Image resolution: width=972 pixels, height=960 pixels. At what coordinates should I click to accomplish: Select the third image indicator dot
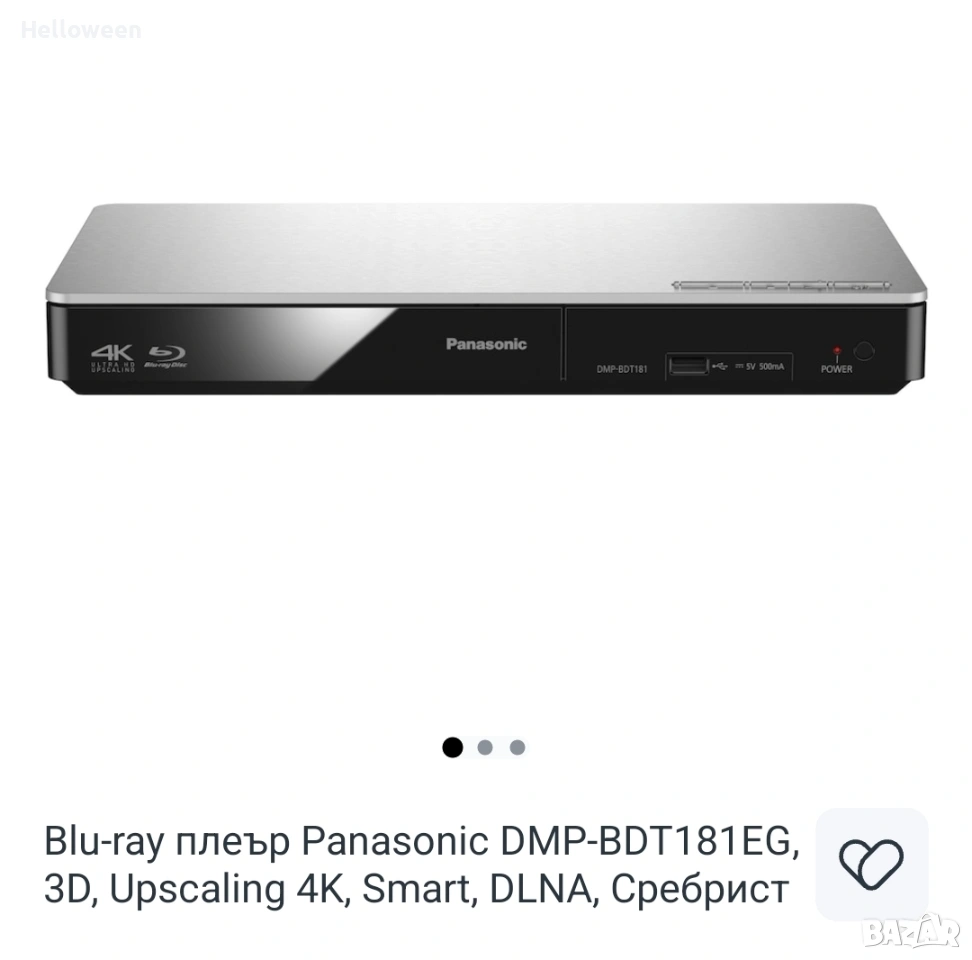click(517, 747)
